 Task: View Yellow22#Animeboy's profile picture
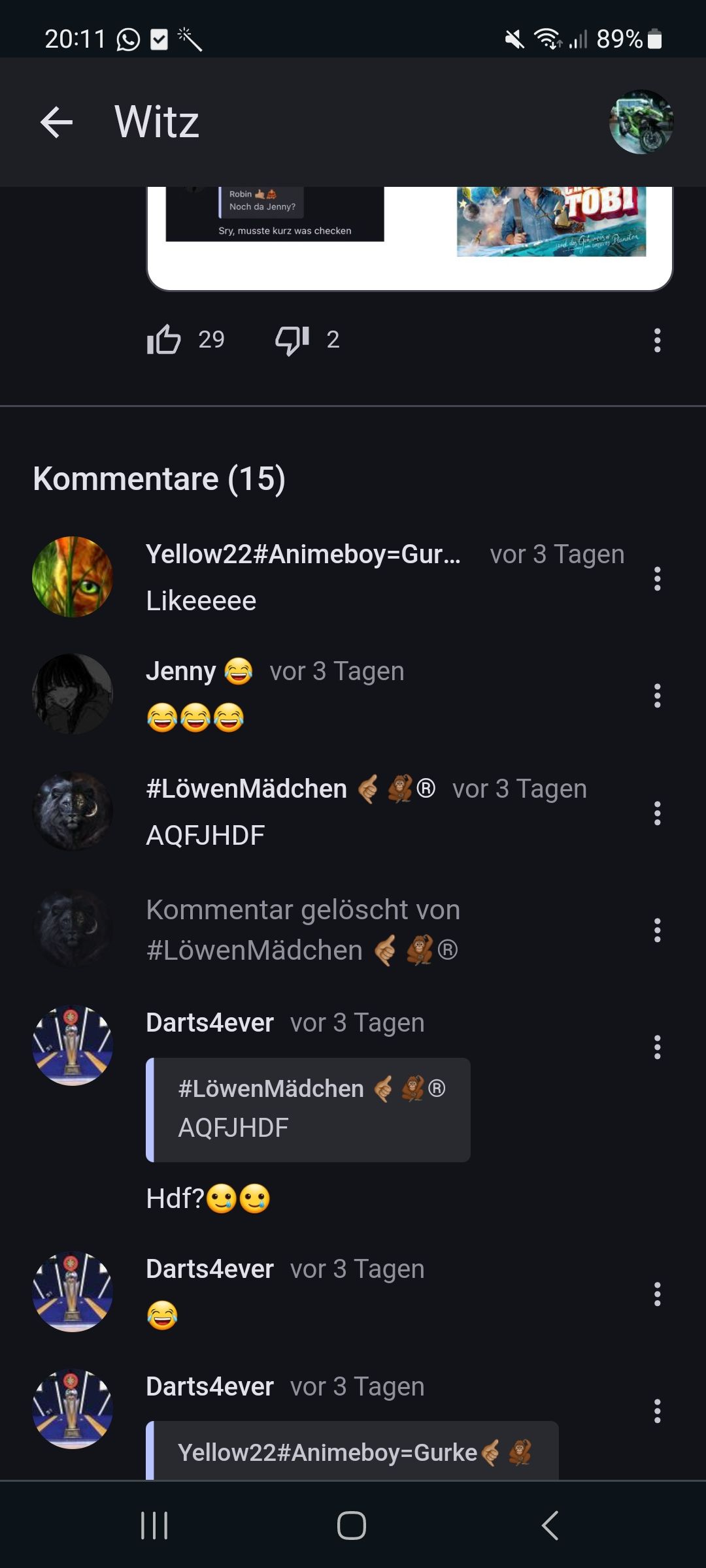pyautogui.click(x=73, y=577)
